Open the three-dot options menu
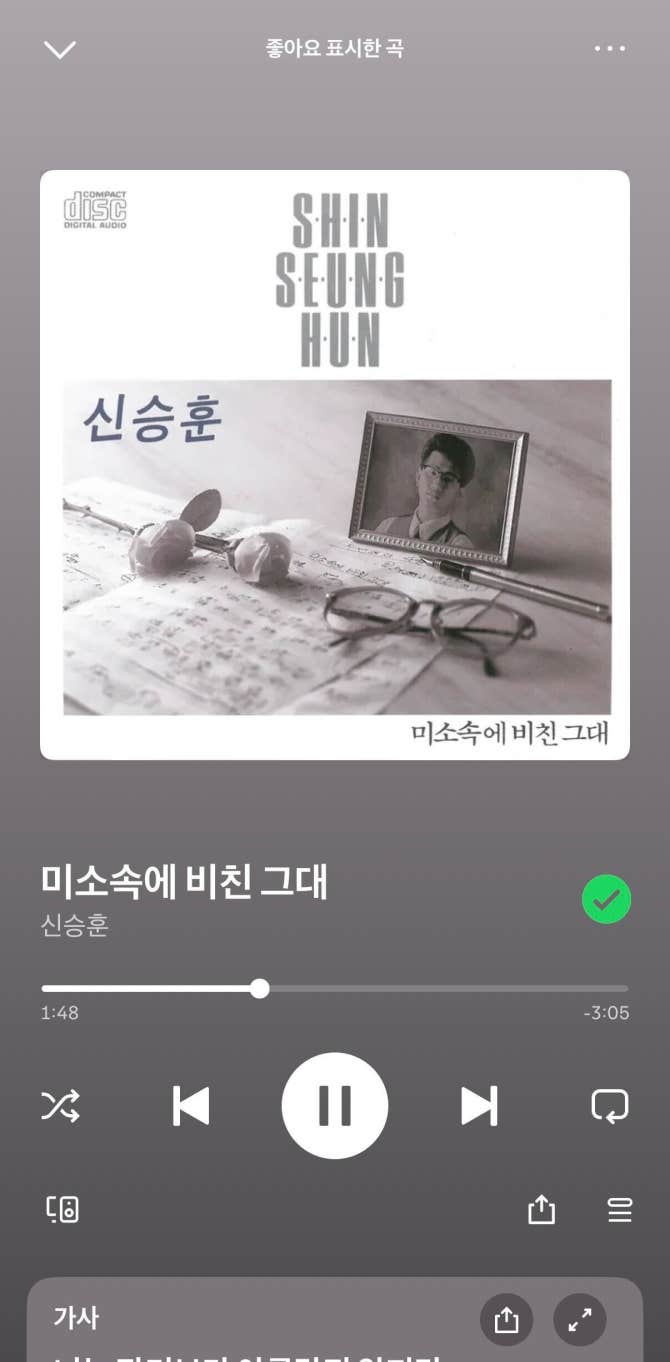The image size is (670, 1362). tap(610, 48)
